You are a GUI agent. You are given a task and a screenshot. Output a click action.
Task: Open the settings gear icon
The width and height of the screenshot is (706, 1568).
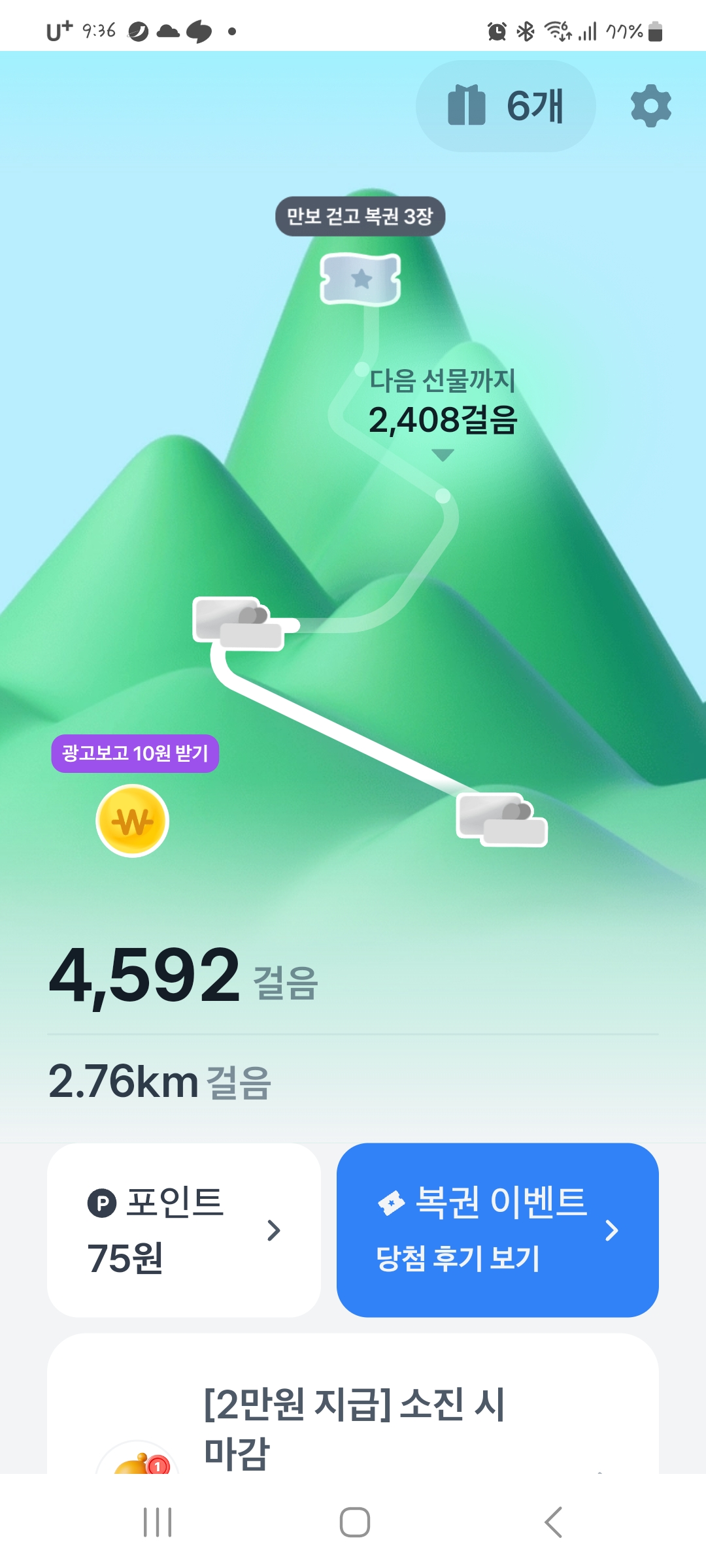pyautogui.click(x=650, y=106)
